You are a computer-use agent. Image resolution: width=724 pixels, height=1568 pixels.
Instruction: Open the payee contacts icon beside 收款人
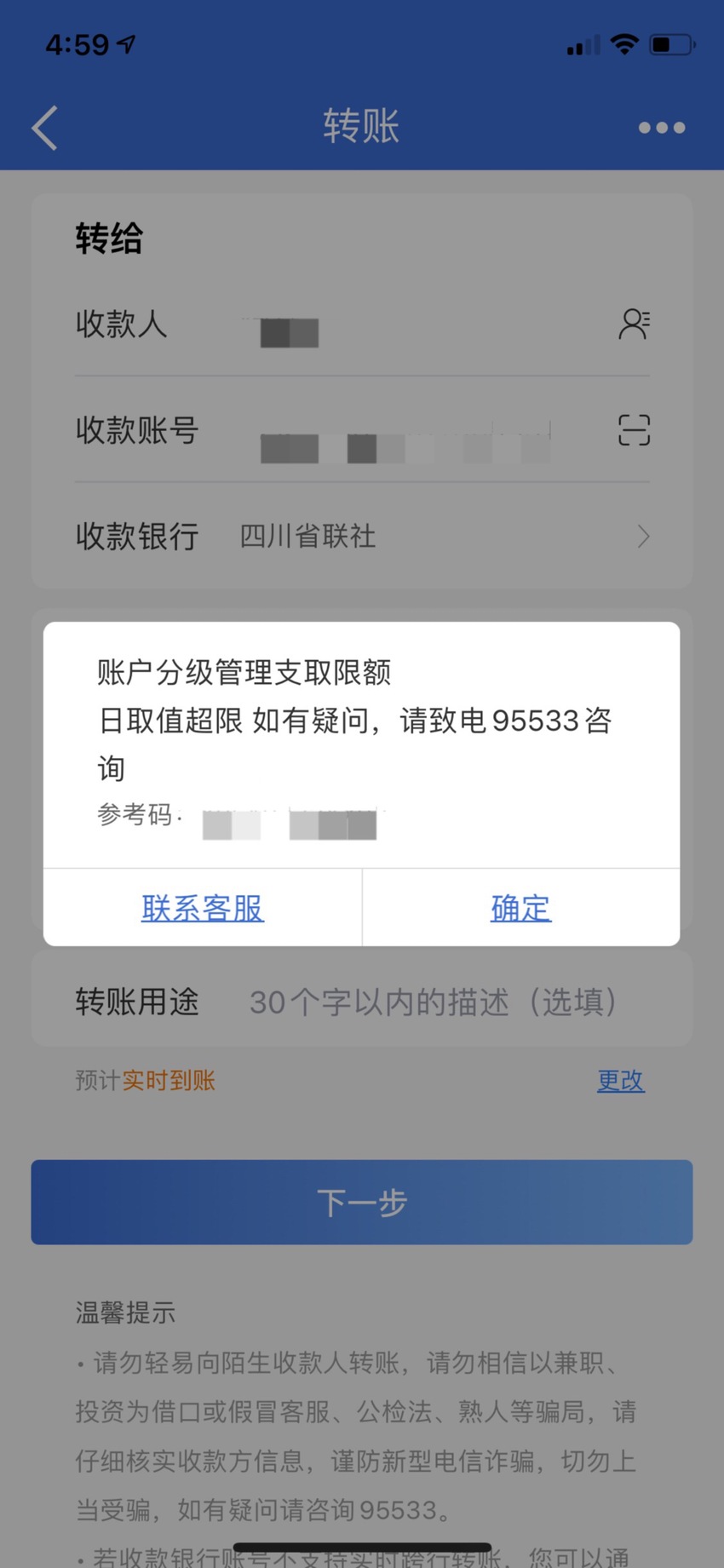pos(634,324)
